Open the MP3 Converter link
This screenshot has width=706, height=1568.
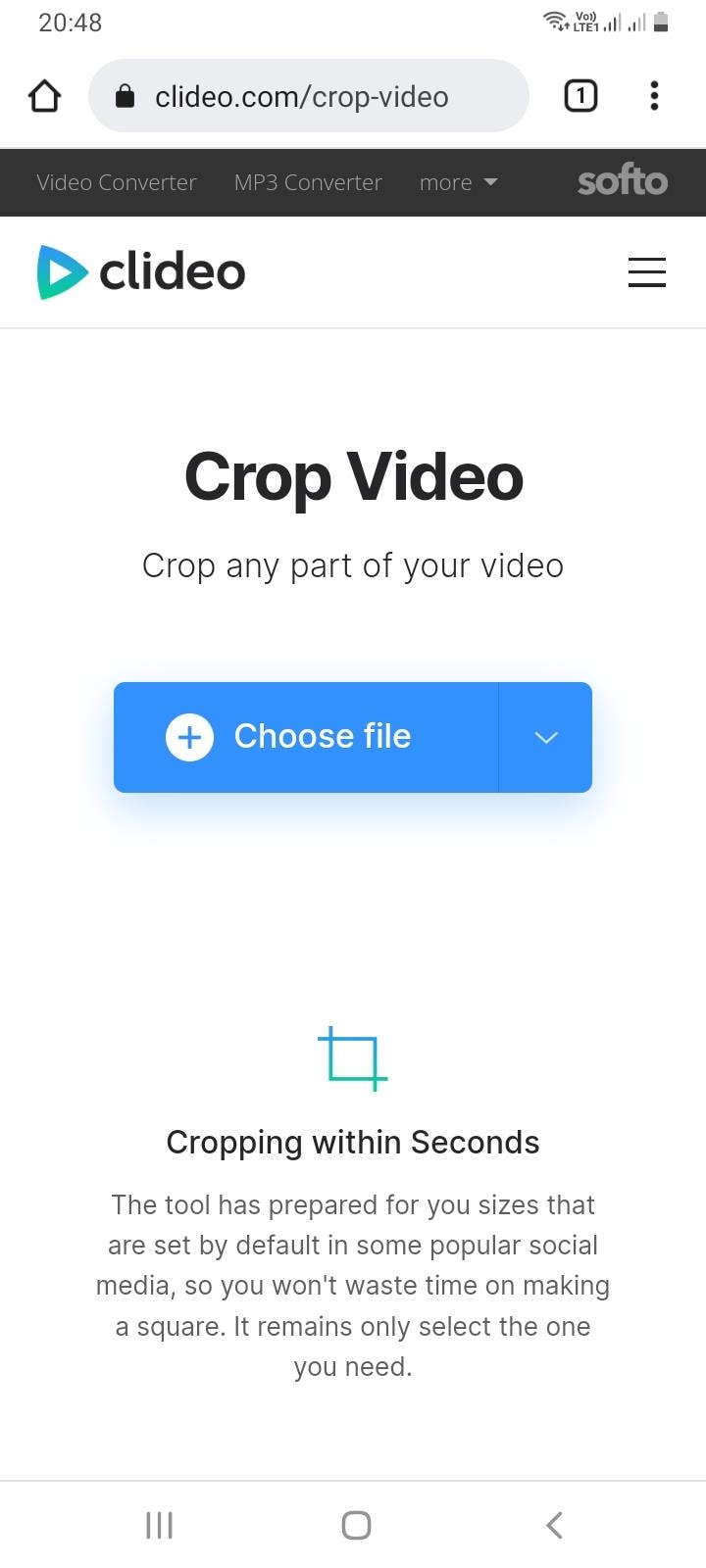coord(308,182)
